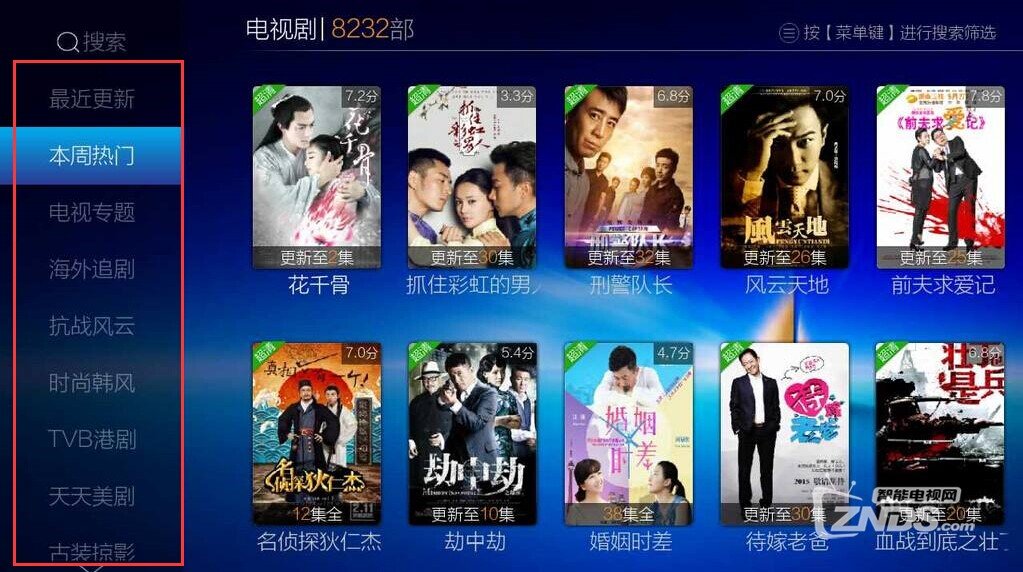The width and height of the screenshot is (1023, 572).
Task: Open the drama 刑警队长
Action: pyautogui.click(x=629, y=177)
